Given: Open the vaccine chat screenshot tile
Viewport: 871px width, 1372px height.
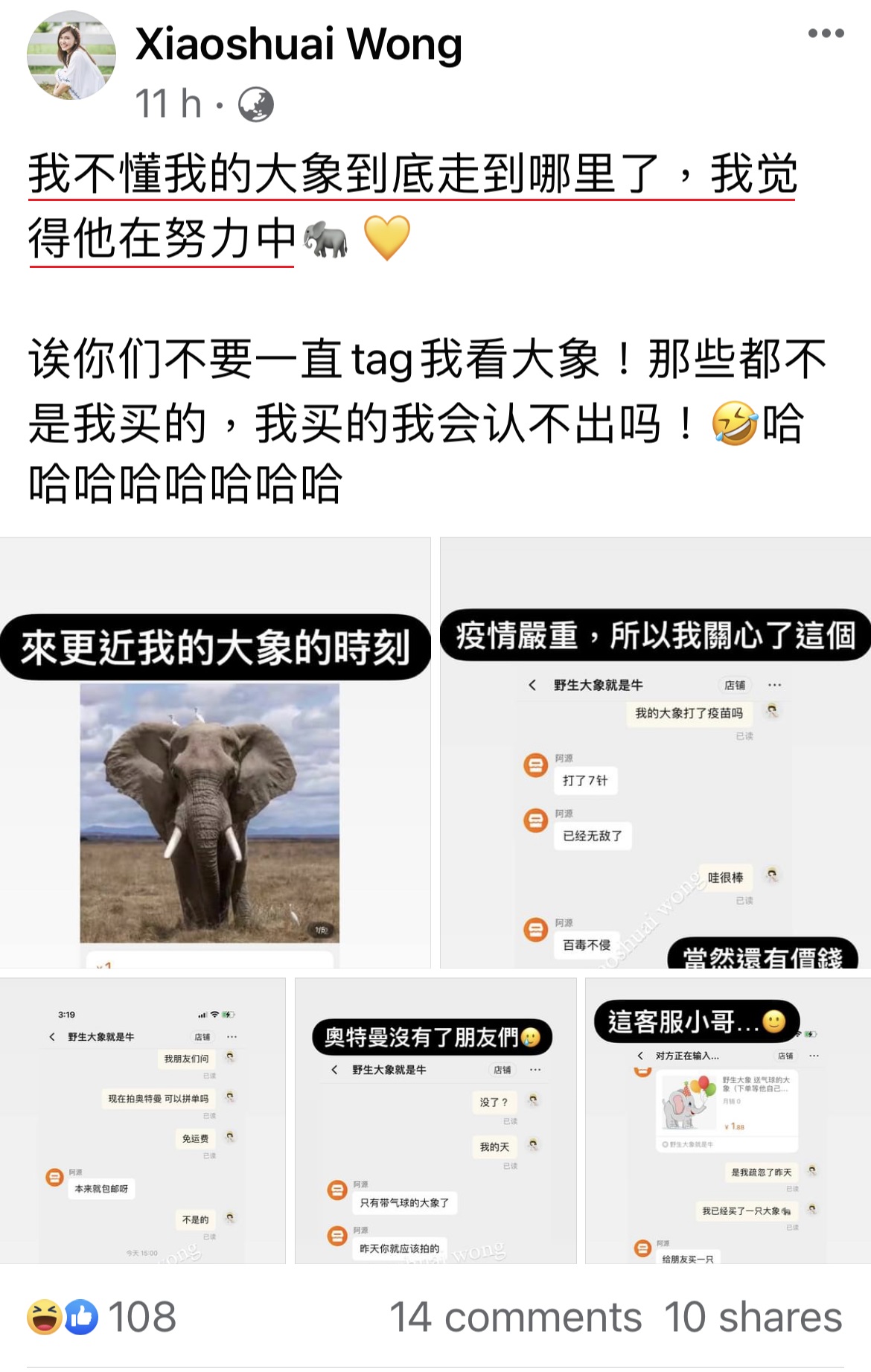Looking at the screenshot, I should [655, 752].
